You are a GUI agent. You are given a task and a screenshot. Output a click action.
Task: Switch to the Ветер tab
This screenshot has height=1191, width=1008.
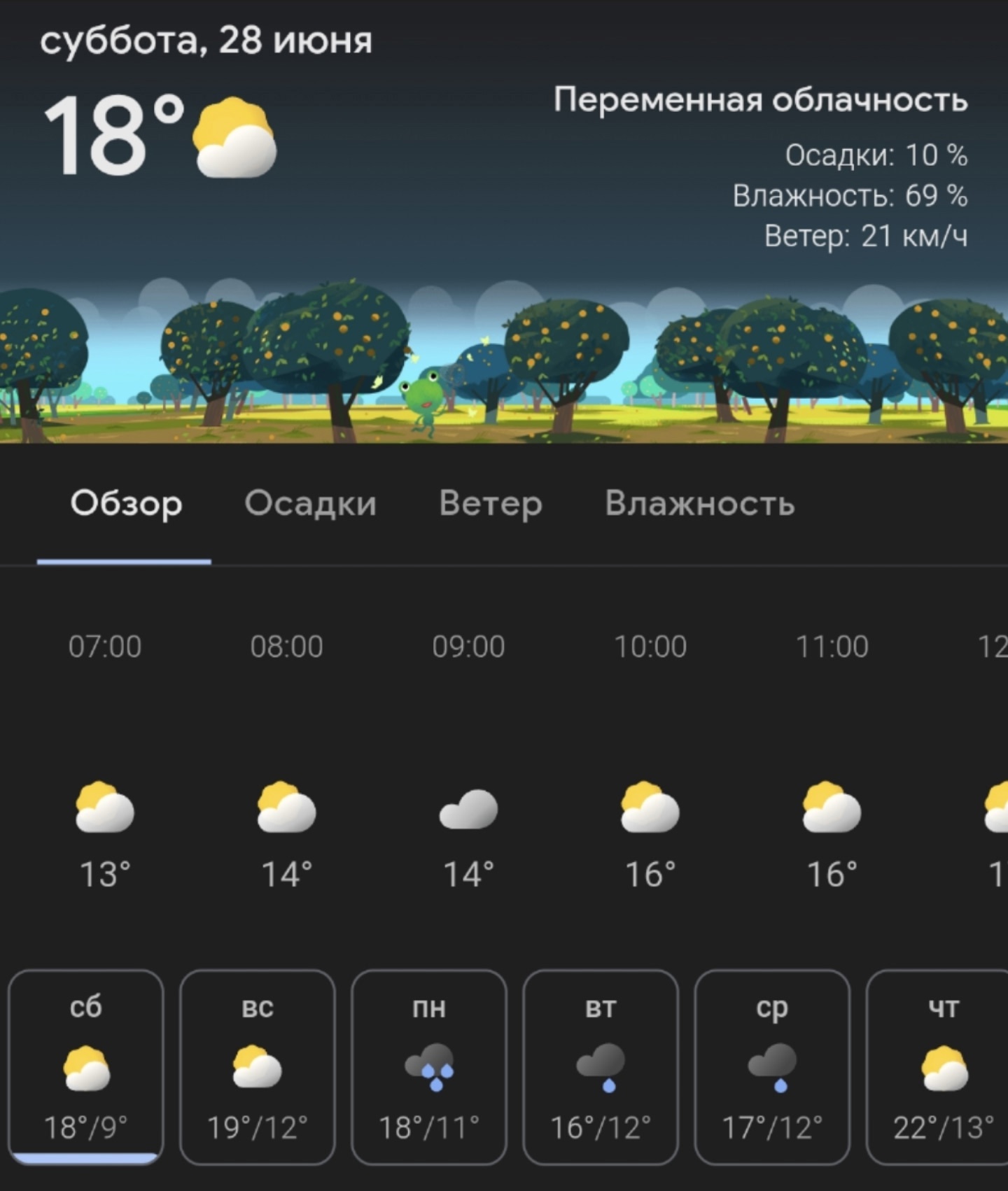(x=491, y=504)
